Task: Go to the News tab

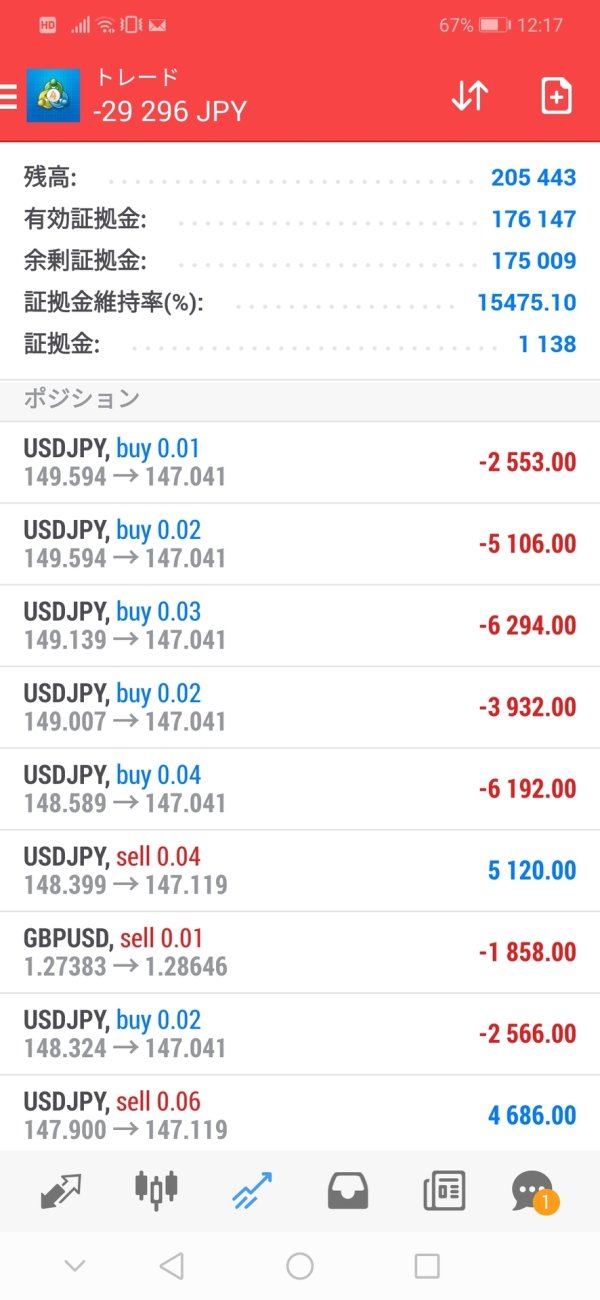Action: click(x=444, y=1190)
